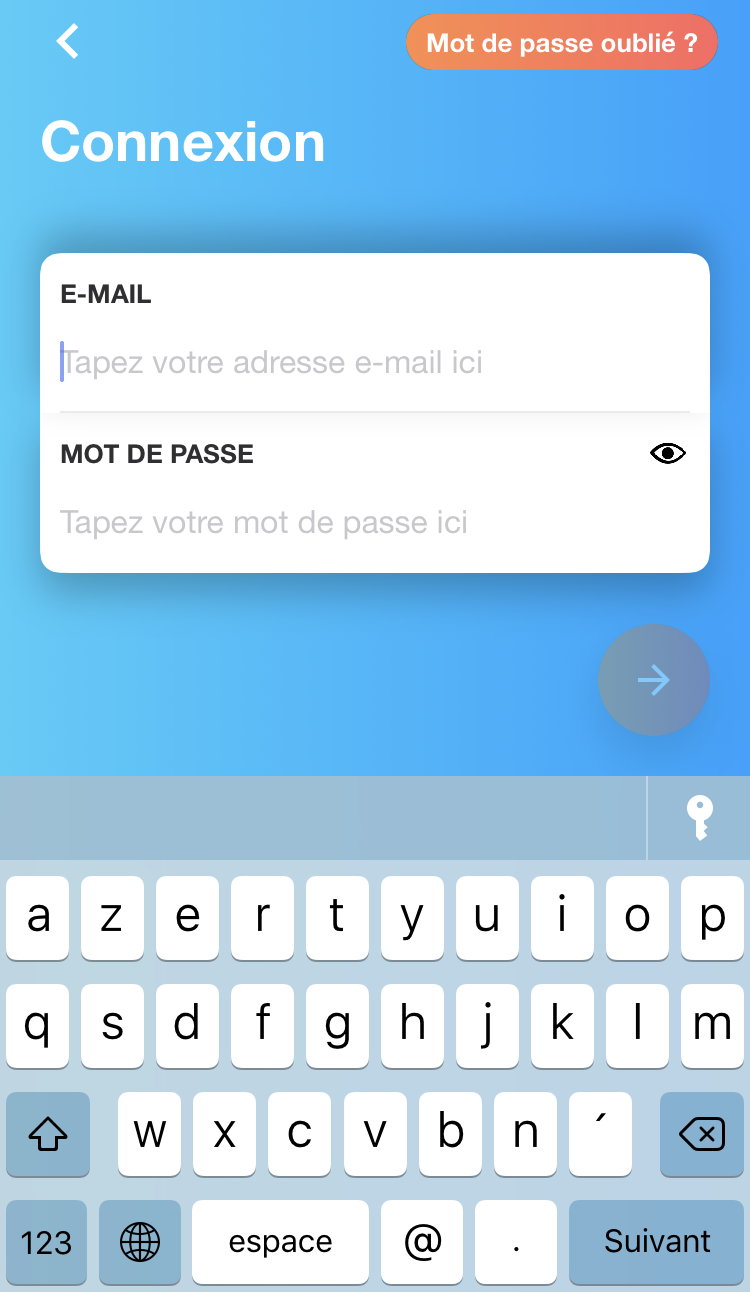
Task: Submit login with the round arrow button
Action: 654,680
